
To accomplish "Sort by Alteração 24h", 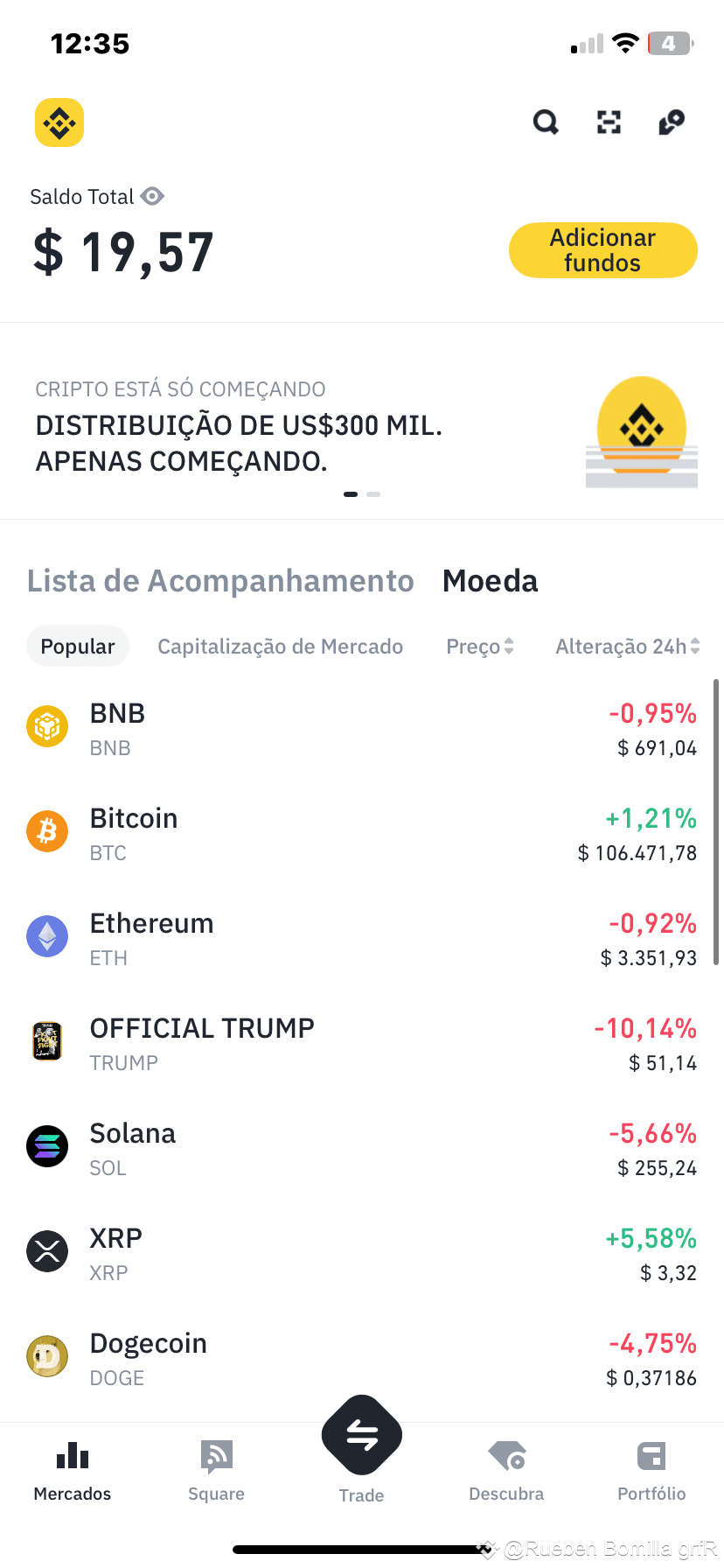I will pos(627,647).
